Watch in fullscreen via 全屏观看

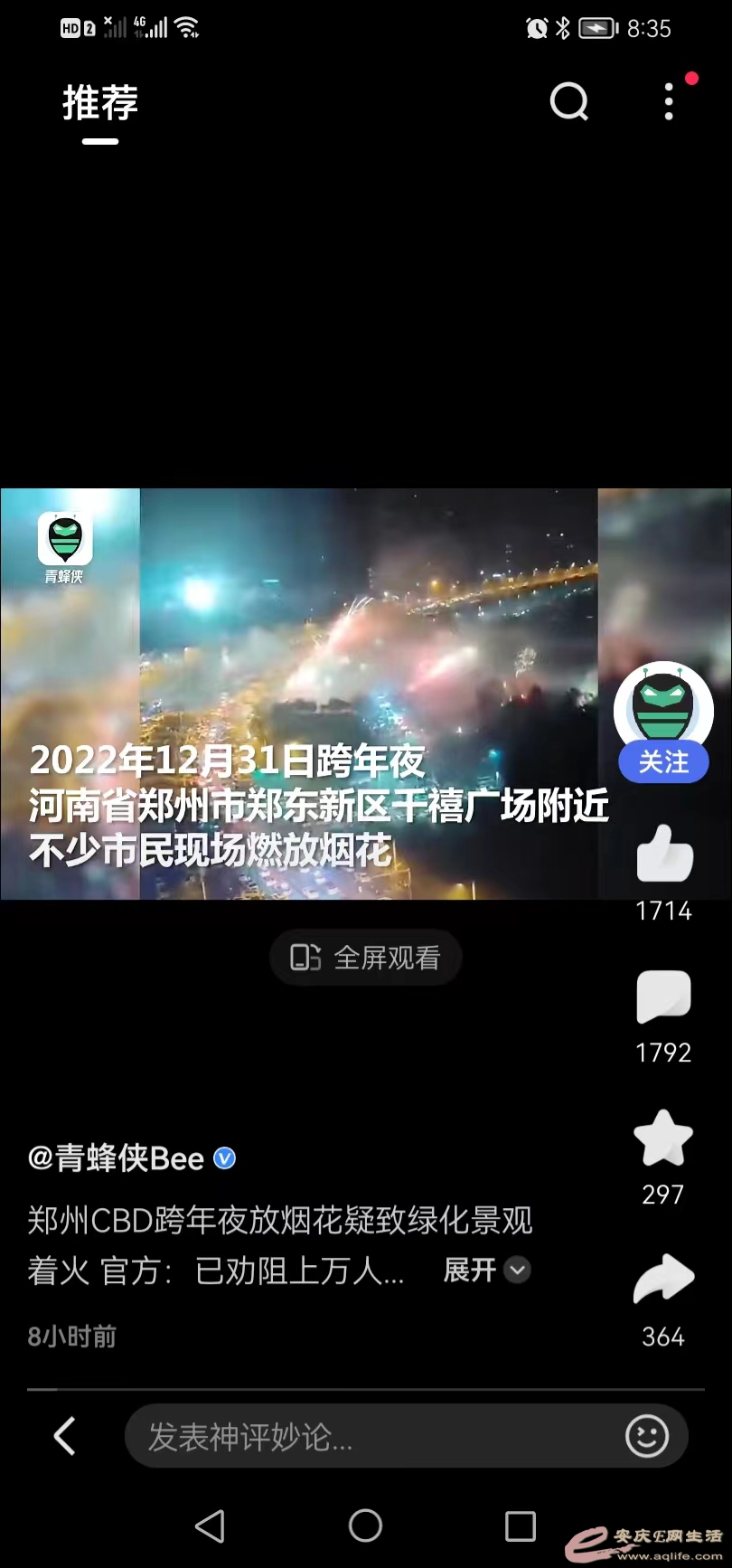point(366,957)
